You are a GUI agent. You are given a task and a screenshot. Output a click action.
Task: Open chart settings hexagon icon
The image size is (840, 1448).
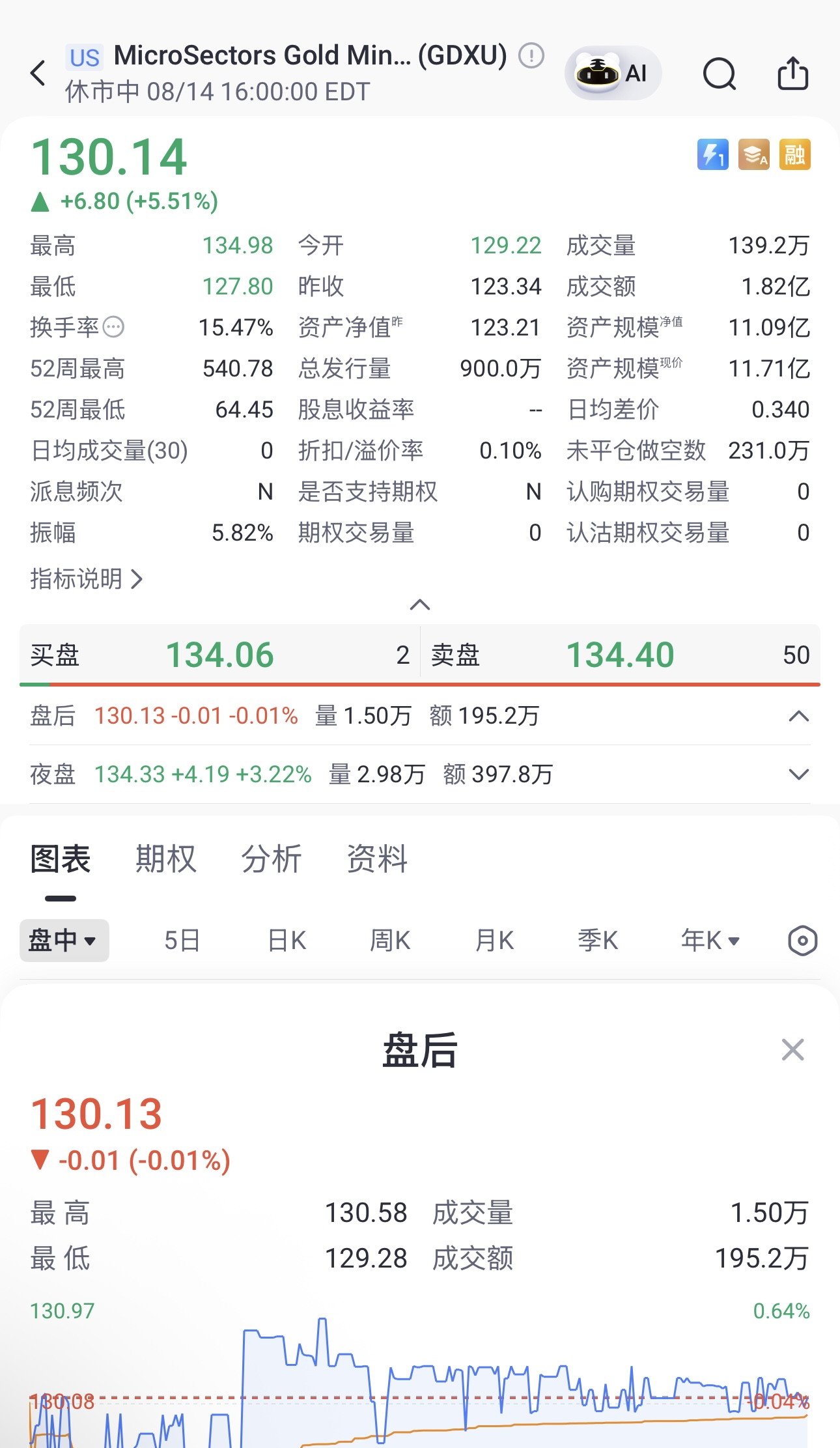click(x=802, y=941)
